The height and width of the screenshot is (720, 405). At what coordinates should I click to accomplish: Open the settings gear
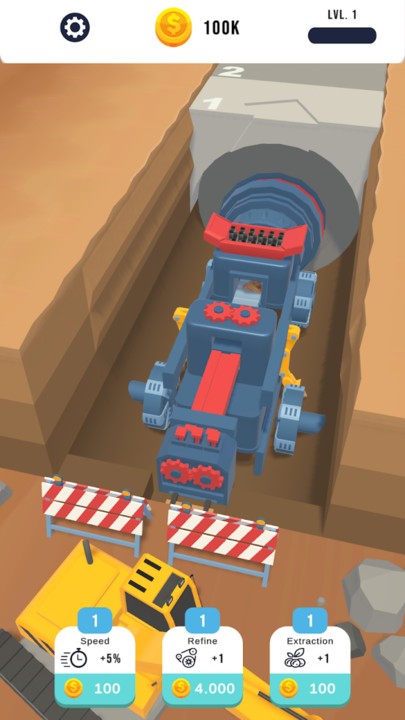(x=75, y=28)
